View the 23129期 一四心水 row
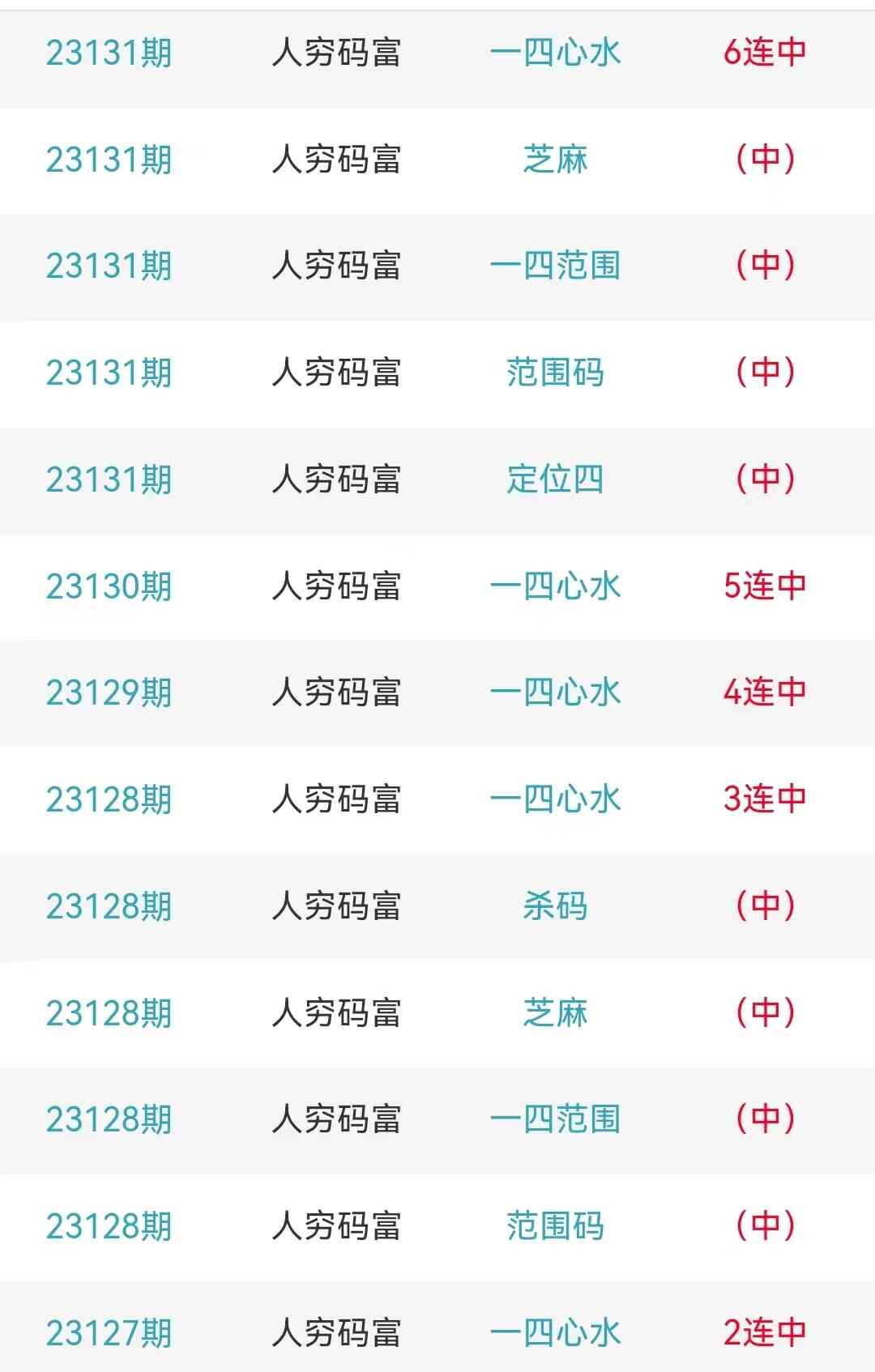875x1372 pixels. pyautogui.click(x=555, y=692)
